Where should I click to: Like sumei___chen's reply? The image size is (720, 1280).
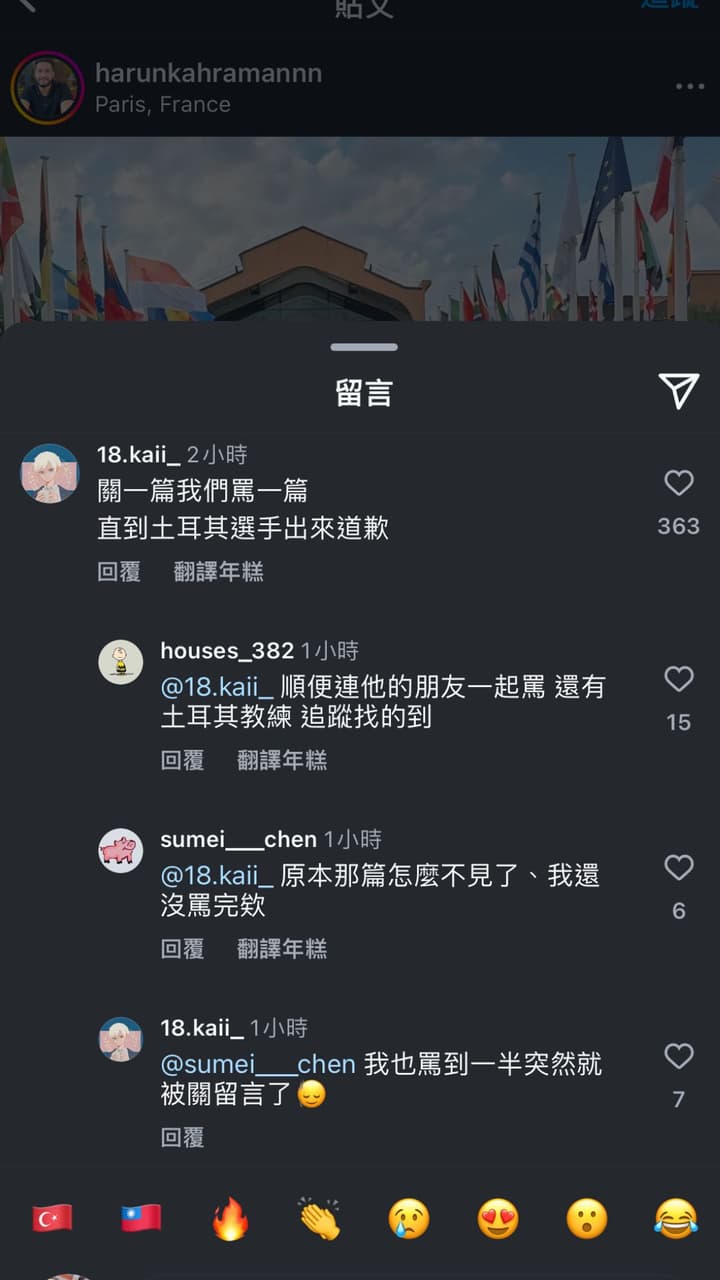click(679, 868)
